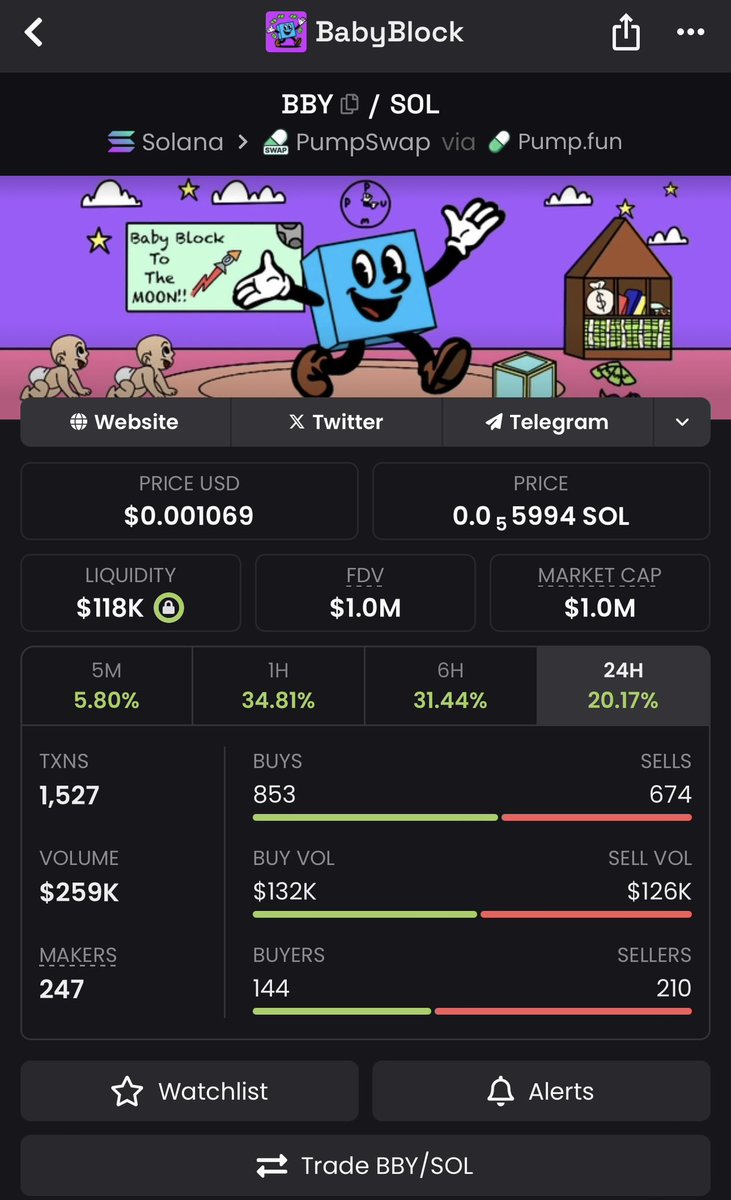
Task: Open the project's Twitter page
Action: click(336, 422)
